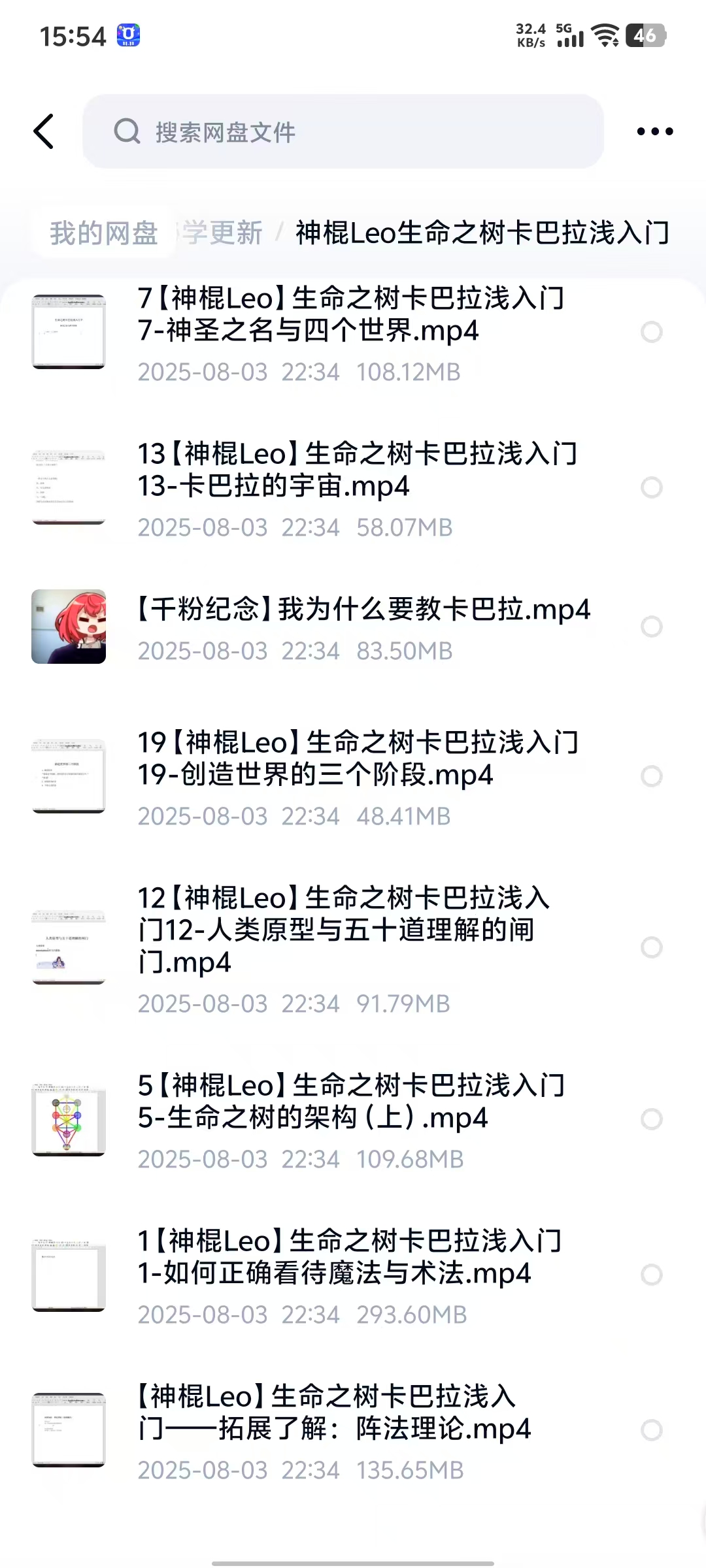The image size is (706, 1568).
Task: Select the 5-生命之树的架构 video's circle
Action: coord(651,1119)
